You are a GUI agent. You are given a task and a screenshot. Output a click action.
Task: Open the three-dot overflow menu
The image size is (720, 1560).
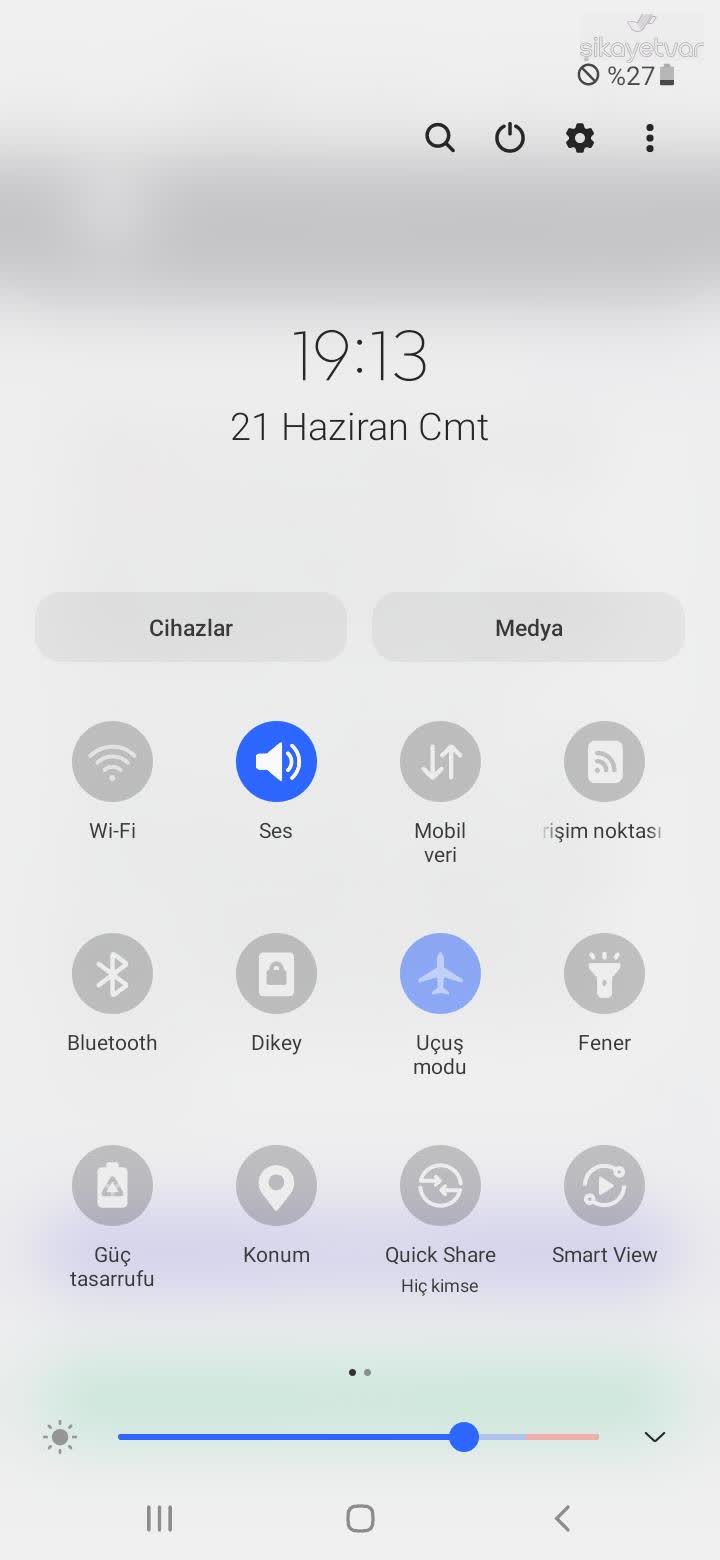coord(650,138)
